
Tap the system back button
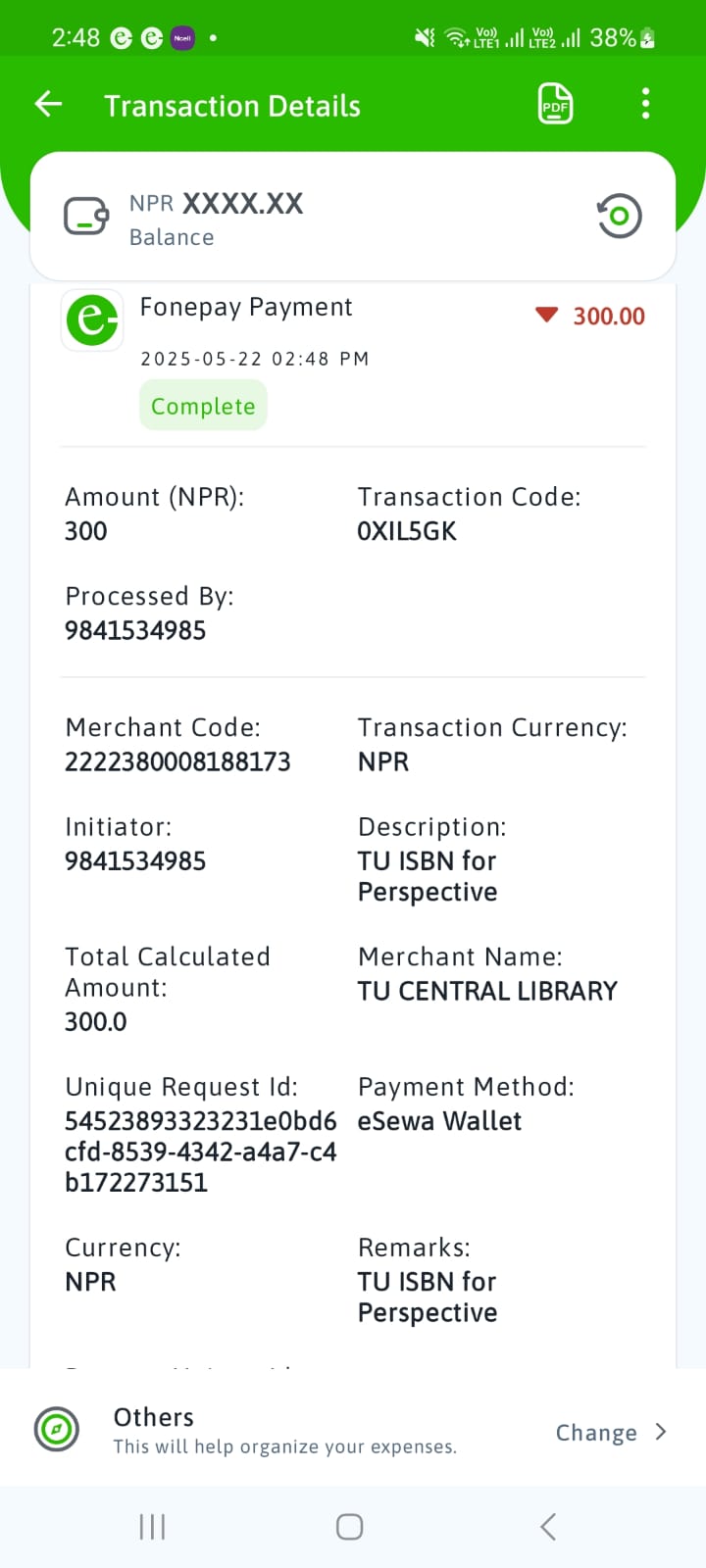(x=548, y=1526)
